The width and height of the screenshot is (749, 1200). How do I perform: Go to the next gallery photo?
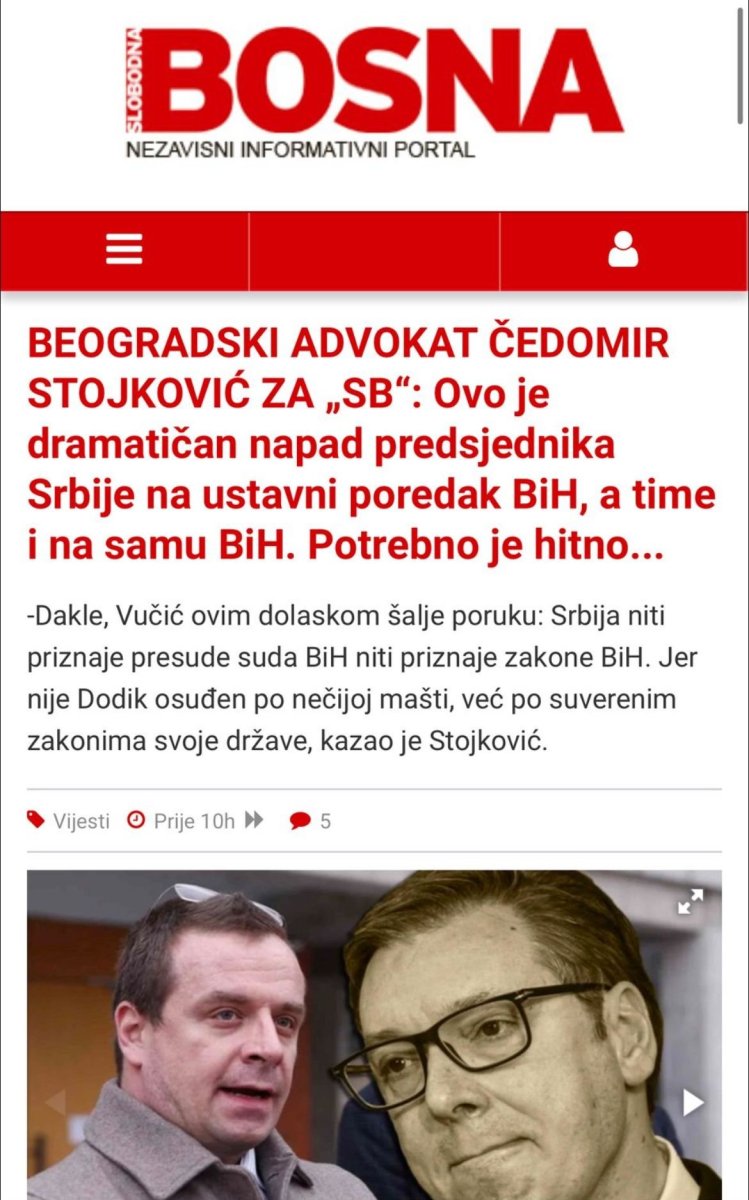[x=692, y=1102]
